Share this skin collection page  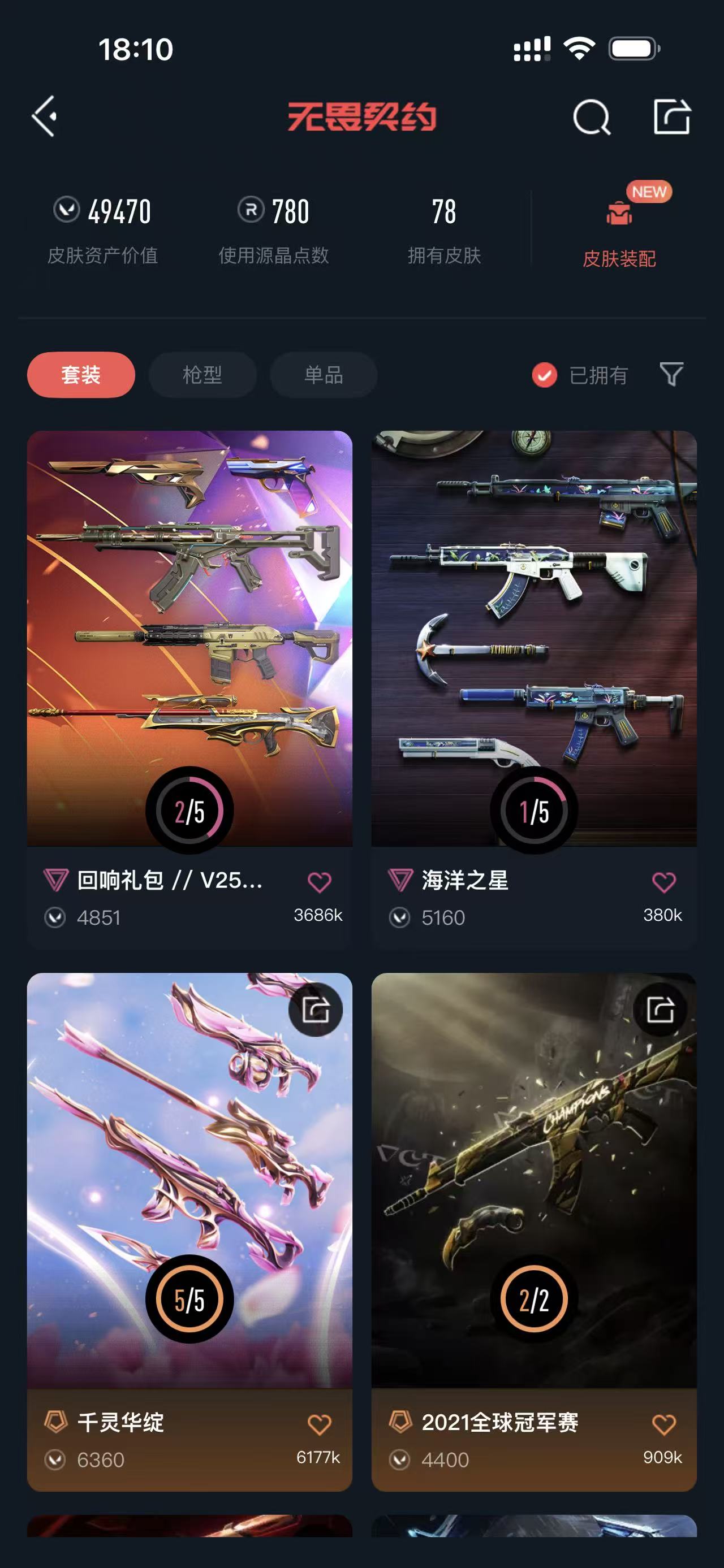pyautogui.click(x=671, y=116)
